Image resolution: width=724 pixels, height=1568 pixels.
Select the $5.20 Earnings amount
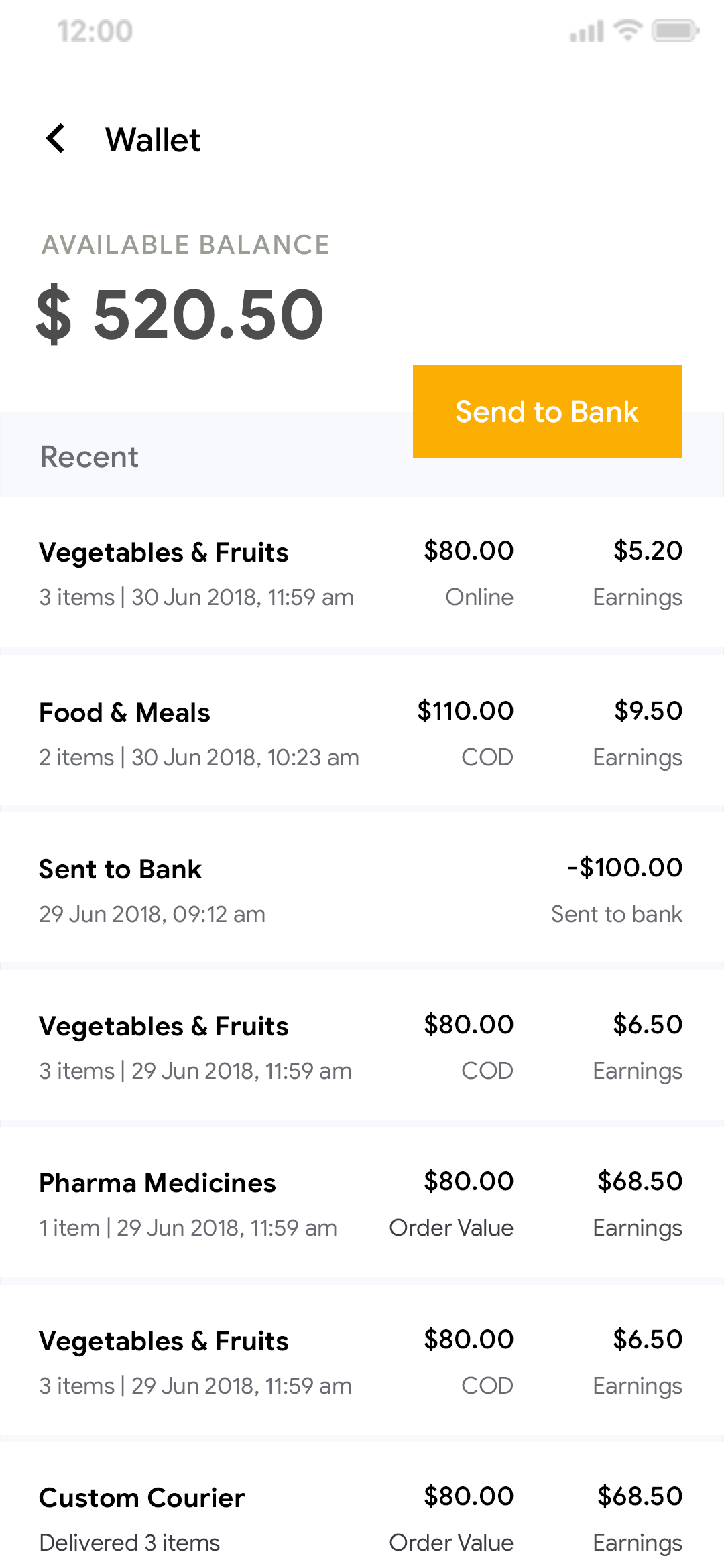click(648, 551)
